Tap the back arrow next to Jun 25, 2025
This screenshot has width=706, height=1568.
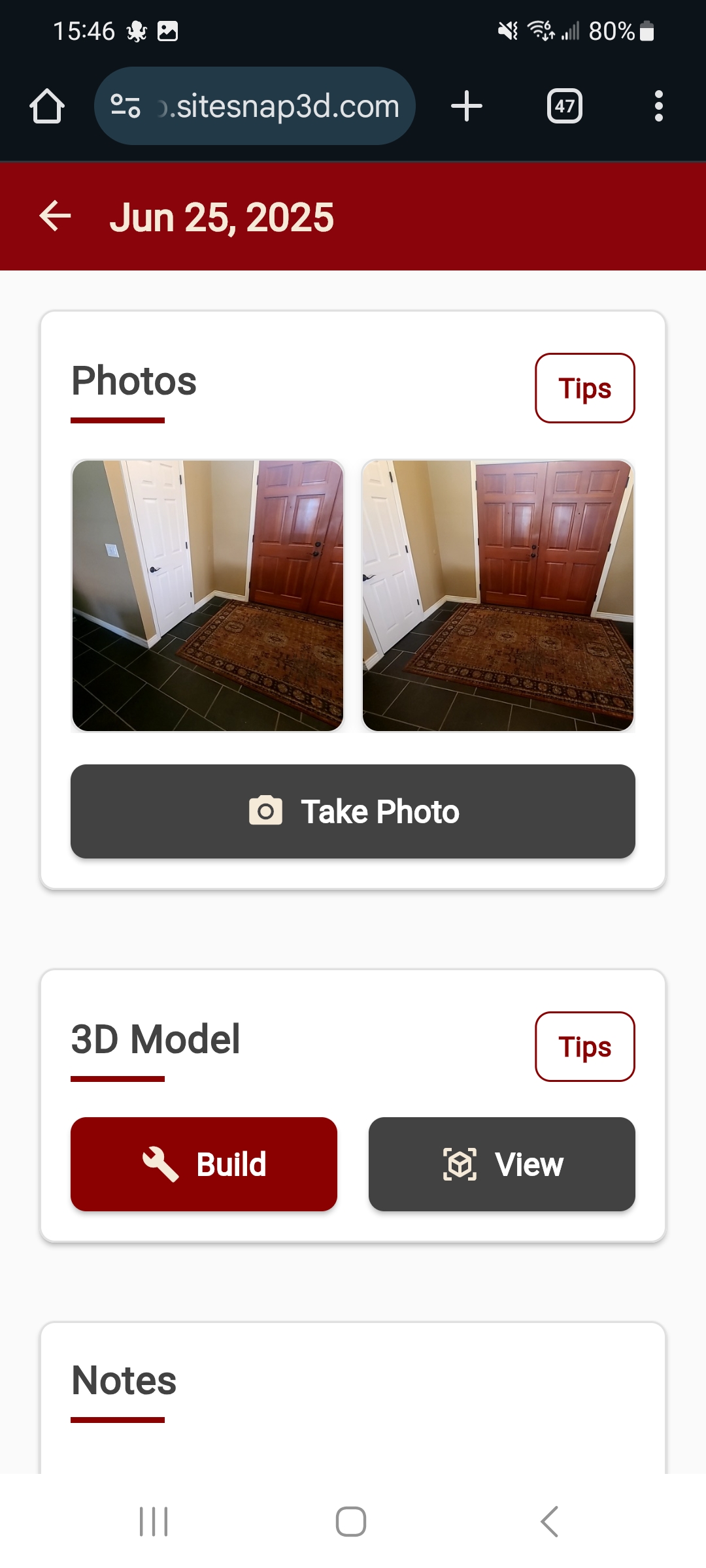55,216
